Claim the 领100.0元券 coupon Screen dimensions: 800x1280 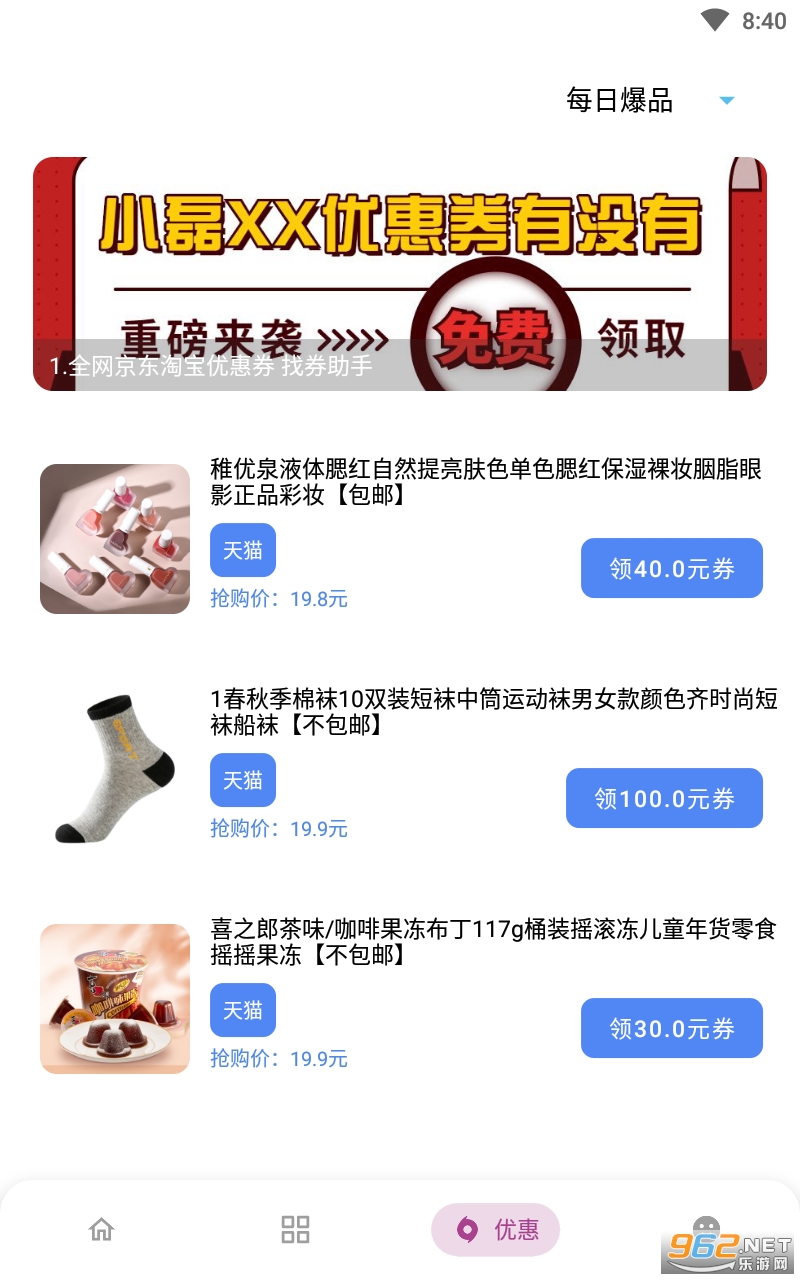[x=664, y=798]
